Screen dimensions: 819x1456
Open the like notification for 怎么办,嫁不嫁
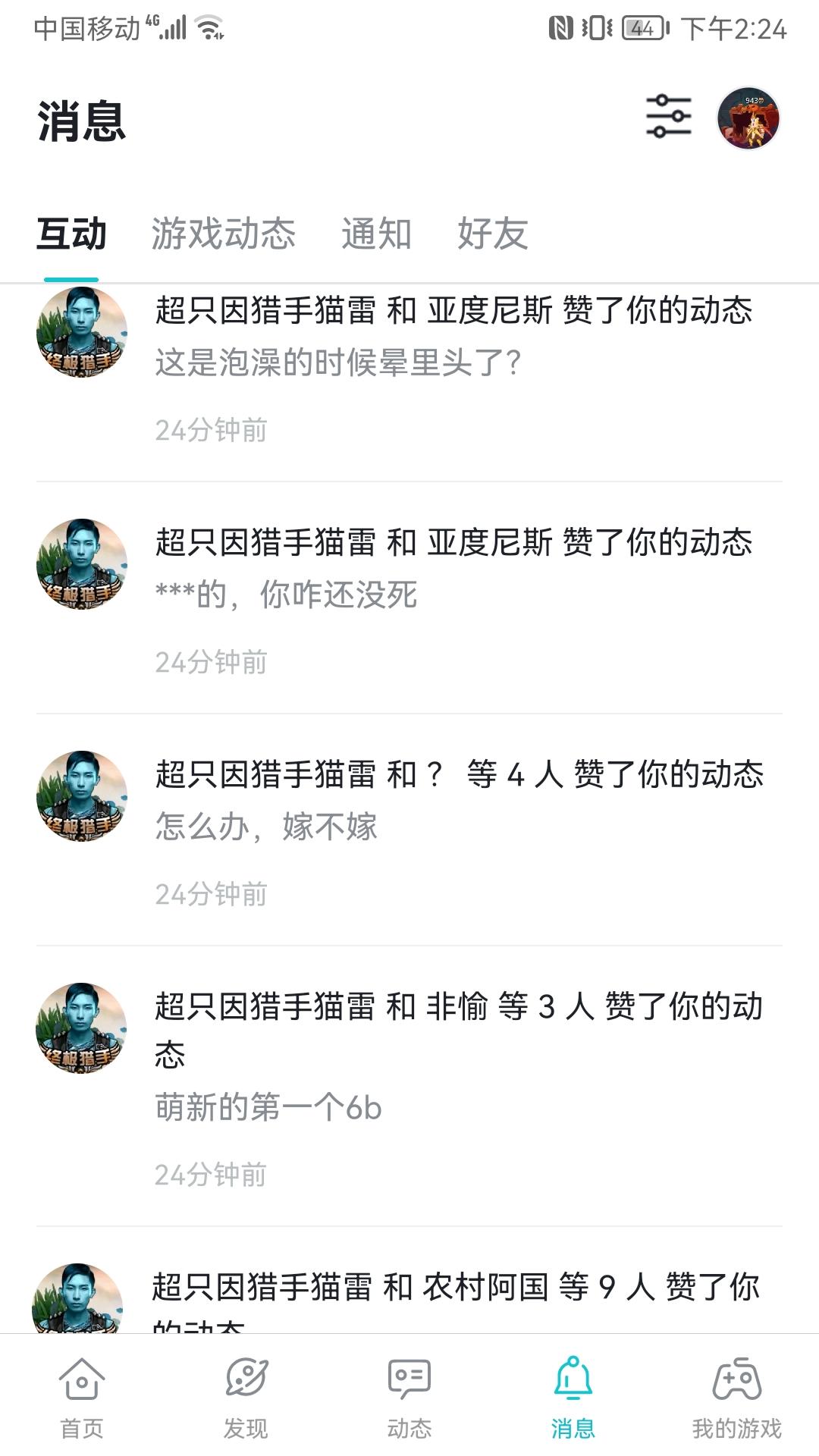tap(453, 827)
